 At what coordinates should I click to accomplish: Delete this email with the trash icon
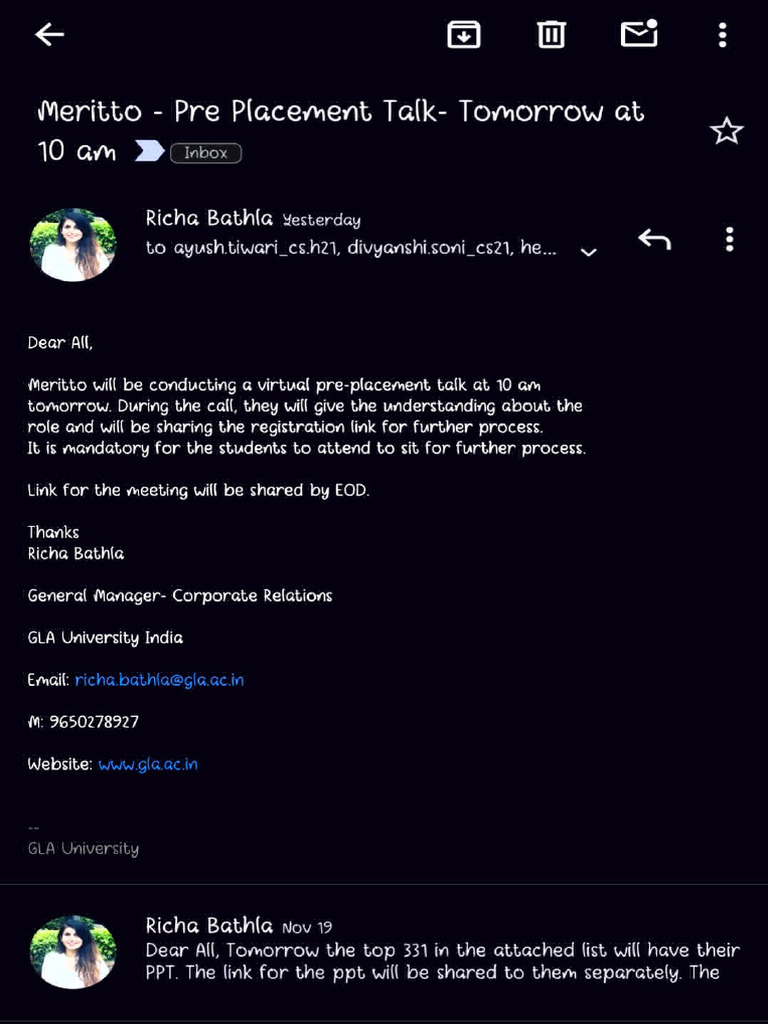551,35
